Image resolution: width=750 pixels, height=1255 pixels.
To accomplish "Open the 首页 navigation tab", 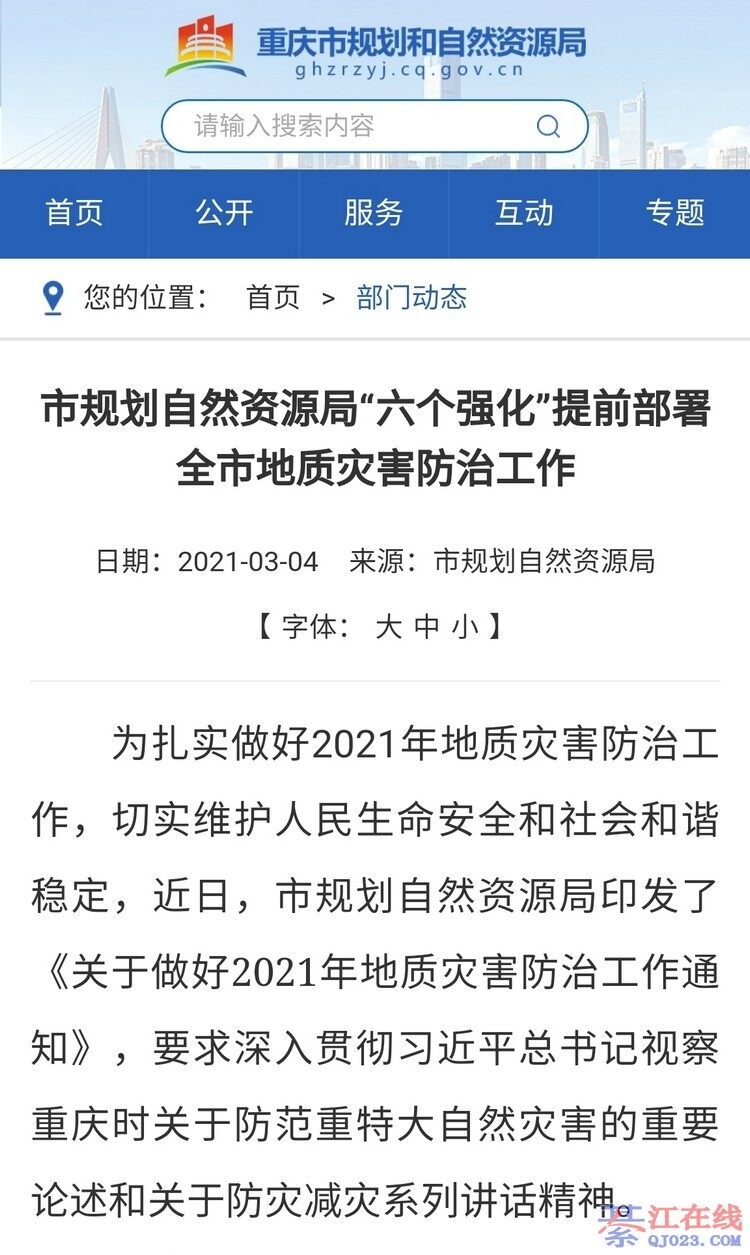I will 74,213.
